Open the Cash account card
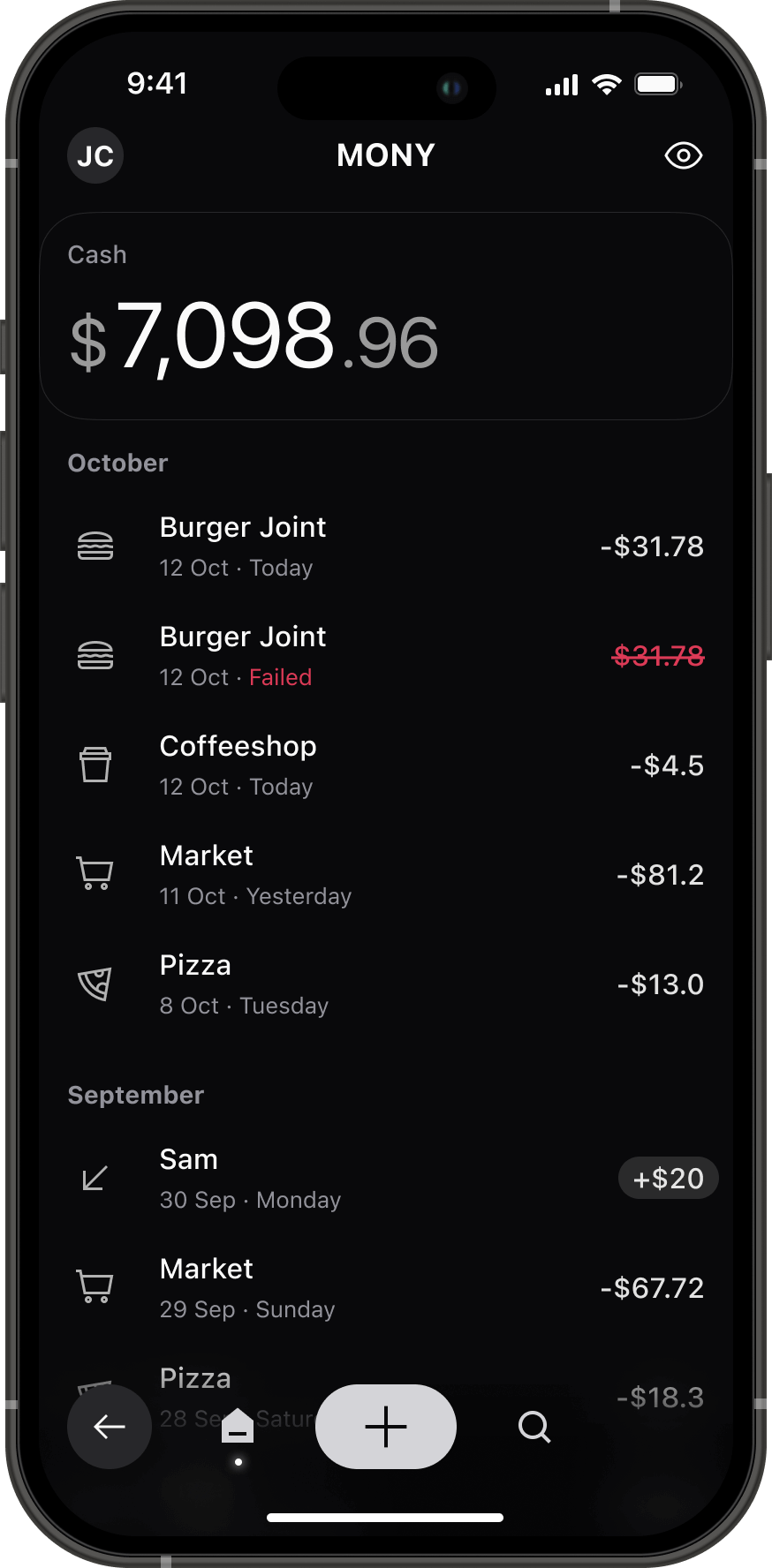 [386, 315]
